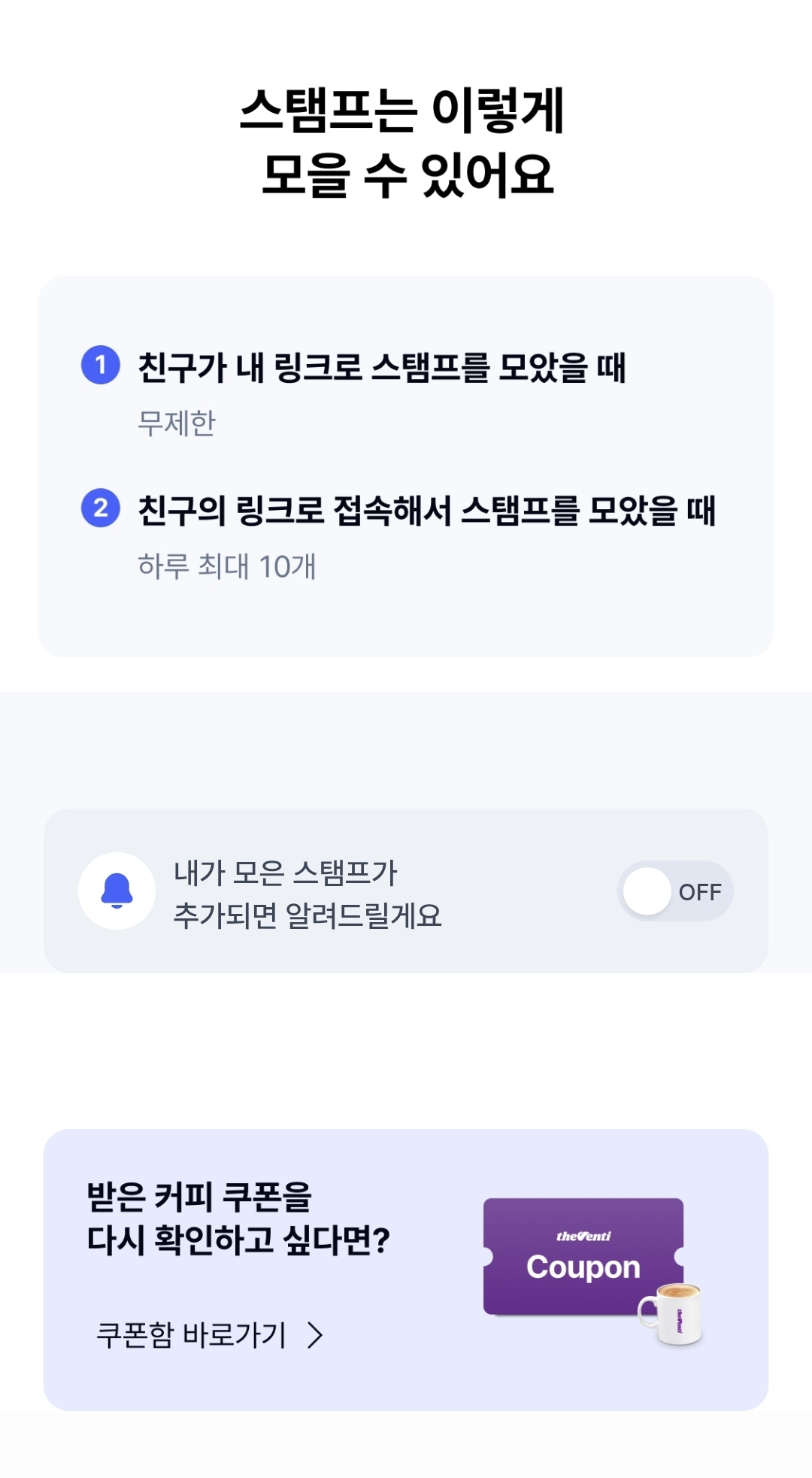The image size is (812, 1478).
Task: Click the OFF slider handle
Action: point(646,890)
